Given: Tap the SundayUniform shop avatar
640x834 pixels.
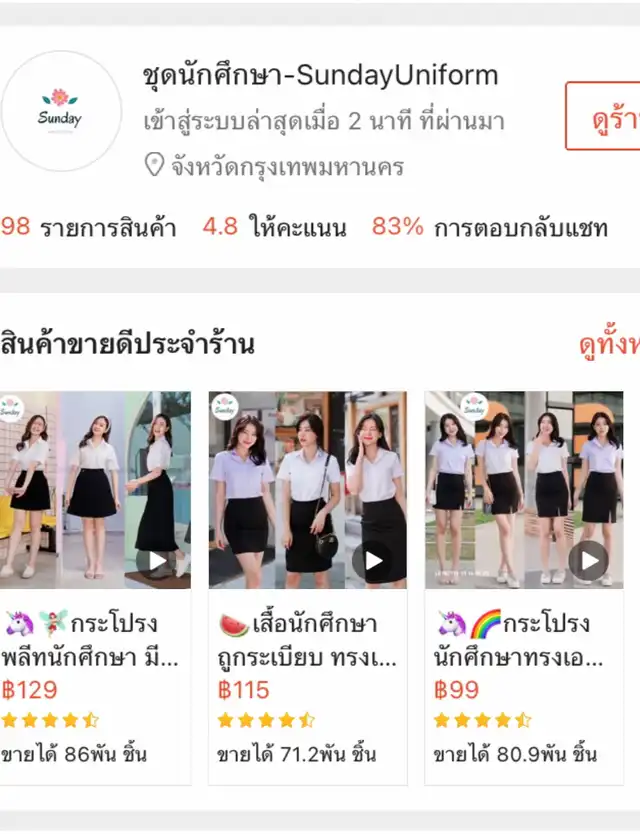Looking at the screenshot, I should (61, 111).
